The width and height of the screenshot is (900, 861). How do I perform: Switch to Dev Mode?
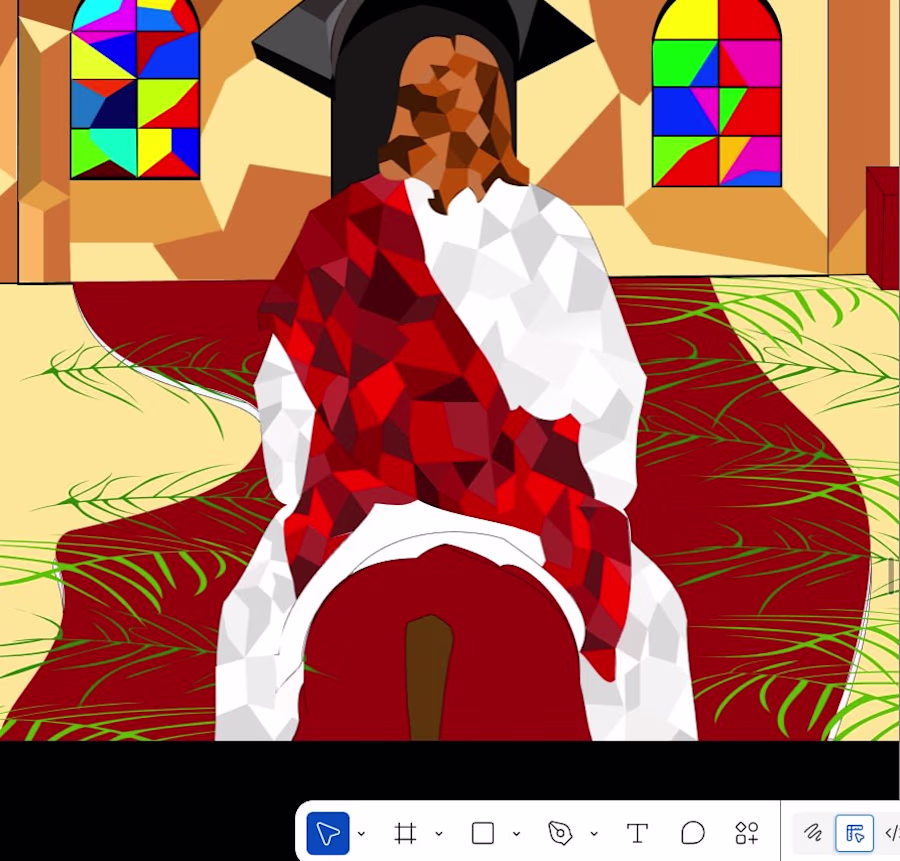tap(892, 833)
